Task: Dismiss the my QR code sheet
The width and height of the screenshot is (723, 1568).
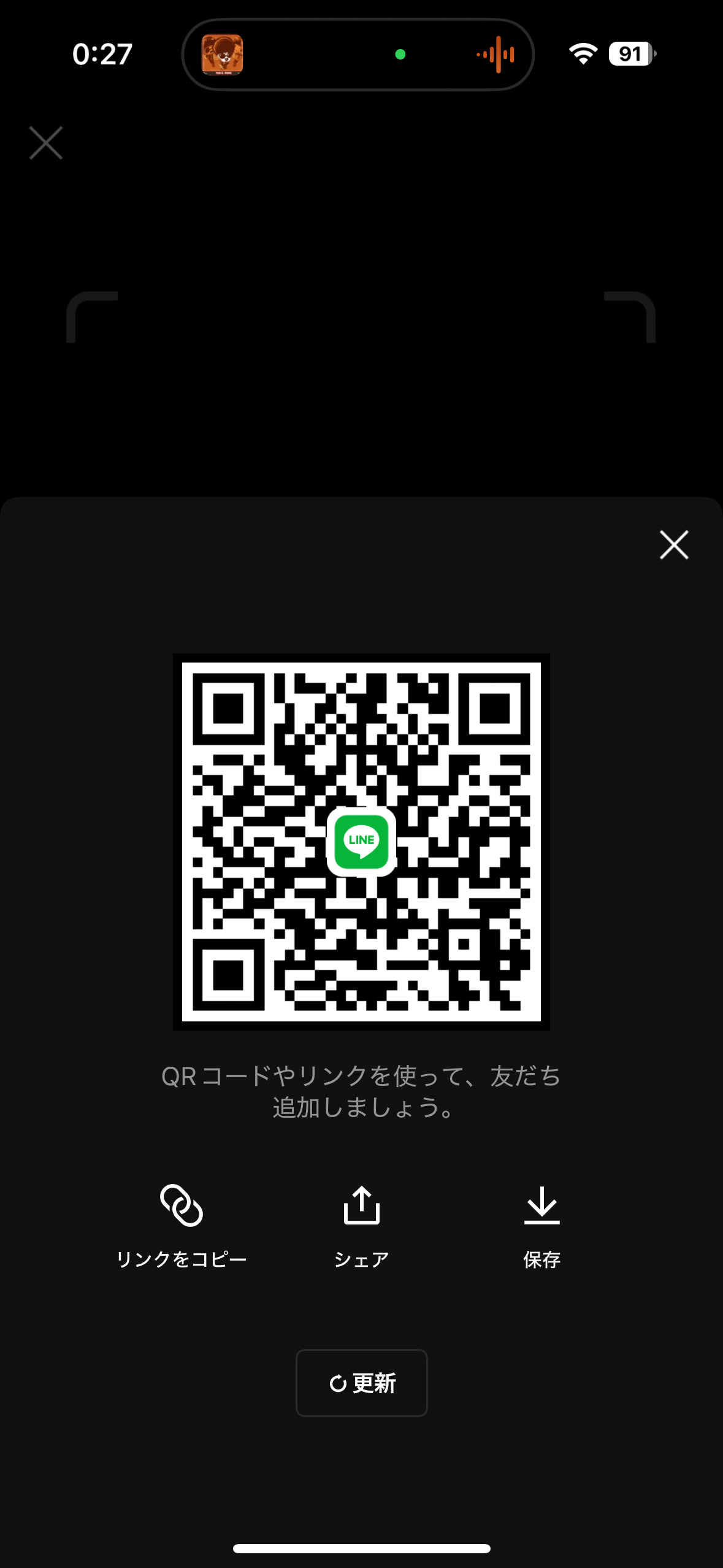Action: [x=674, y=545]
